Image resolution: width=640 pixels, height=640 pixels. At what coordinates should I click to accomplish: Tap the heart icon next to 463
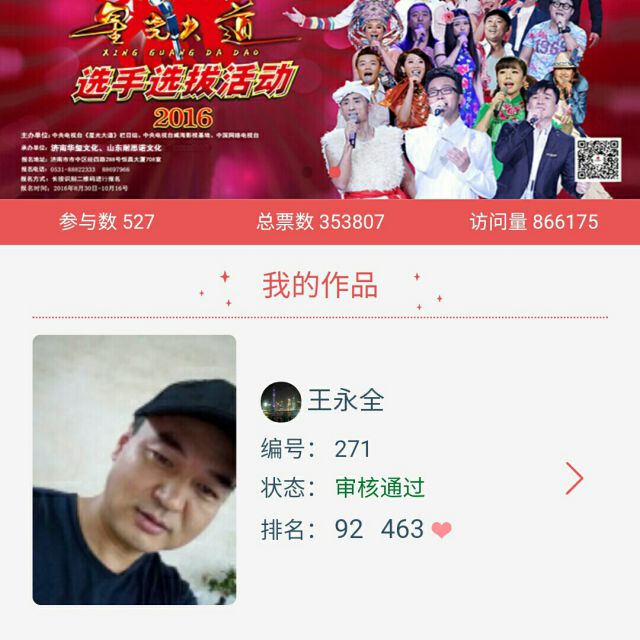click(441, 530)
